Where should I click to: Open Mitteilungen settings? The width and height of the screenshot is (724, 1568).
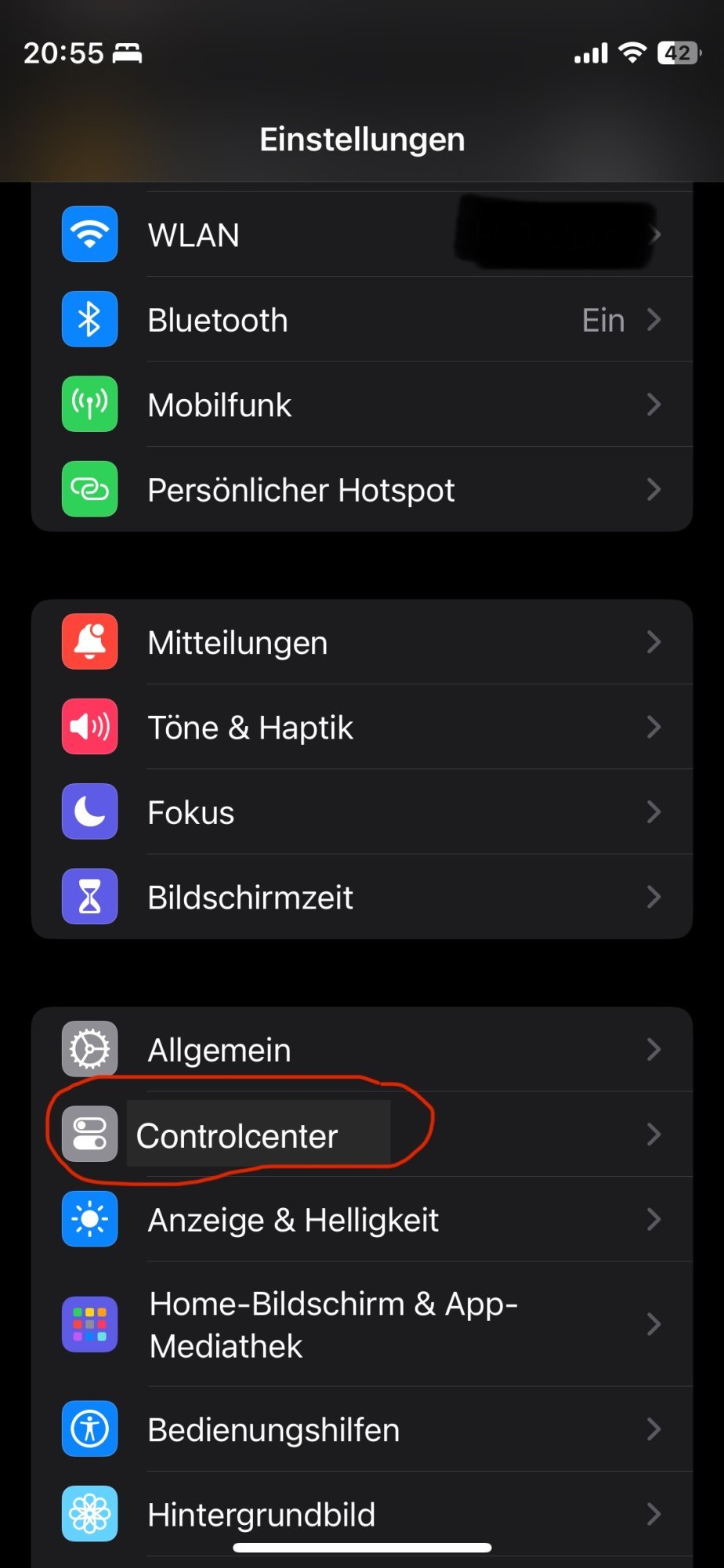pyautogui.click(x=362, y=642)
